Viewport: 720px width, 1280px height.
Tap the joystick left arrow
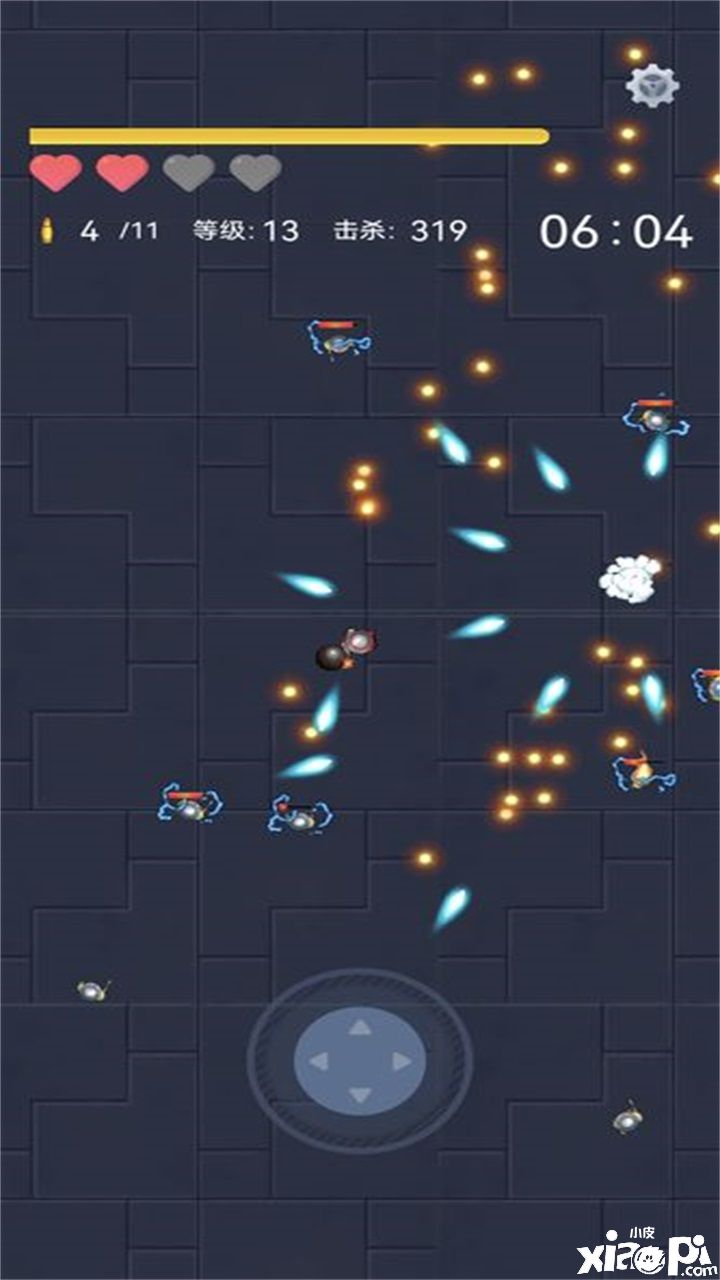(318, 1062)
